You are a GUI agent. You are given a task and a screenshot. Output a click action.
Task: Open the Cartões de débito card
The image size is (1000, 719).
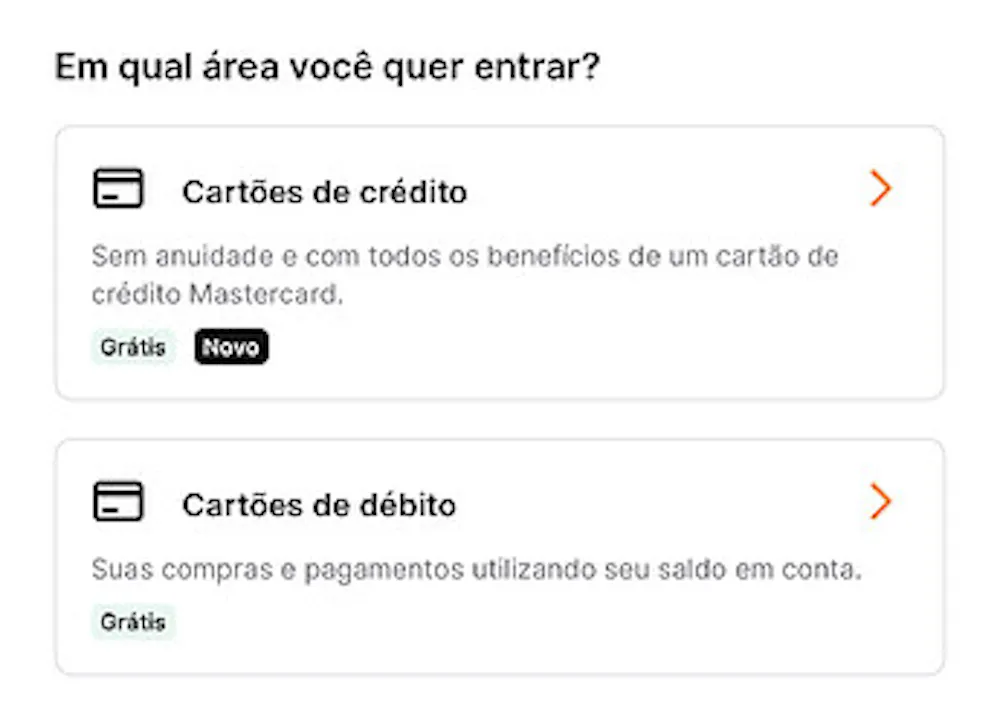(498, 555)
